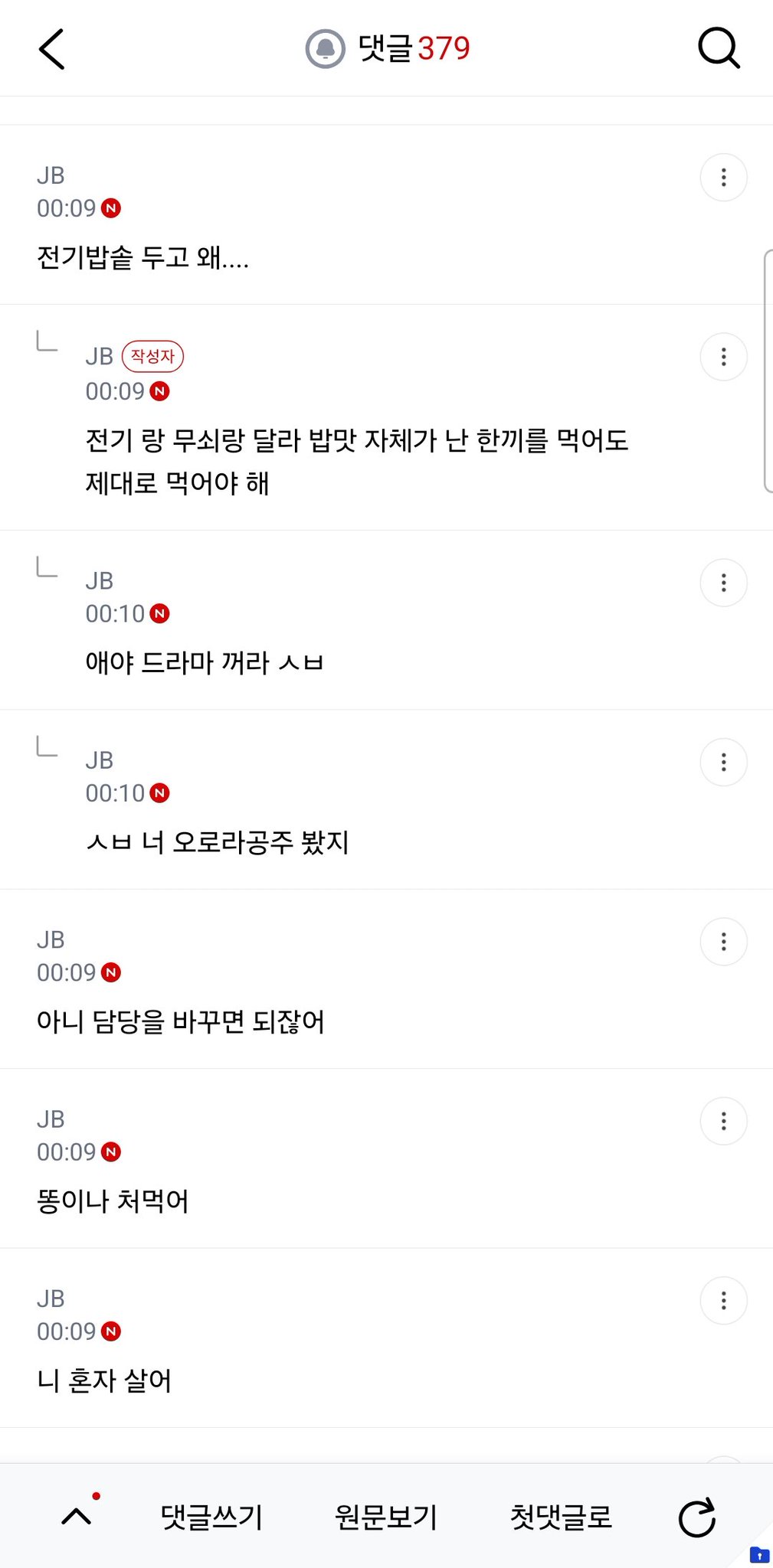Screen dimensions: 773x1568
Task: Tap the upward chevron in bottom bar
Action: point(77,1516)
